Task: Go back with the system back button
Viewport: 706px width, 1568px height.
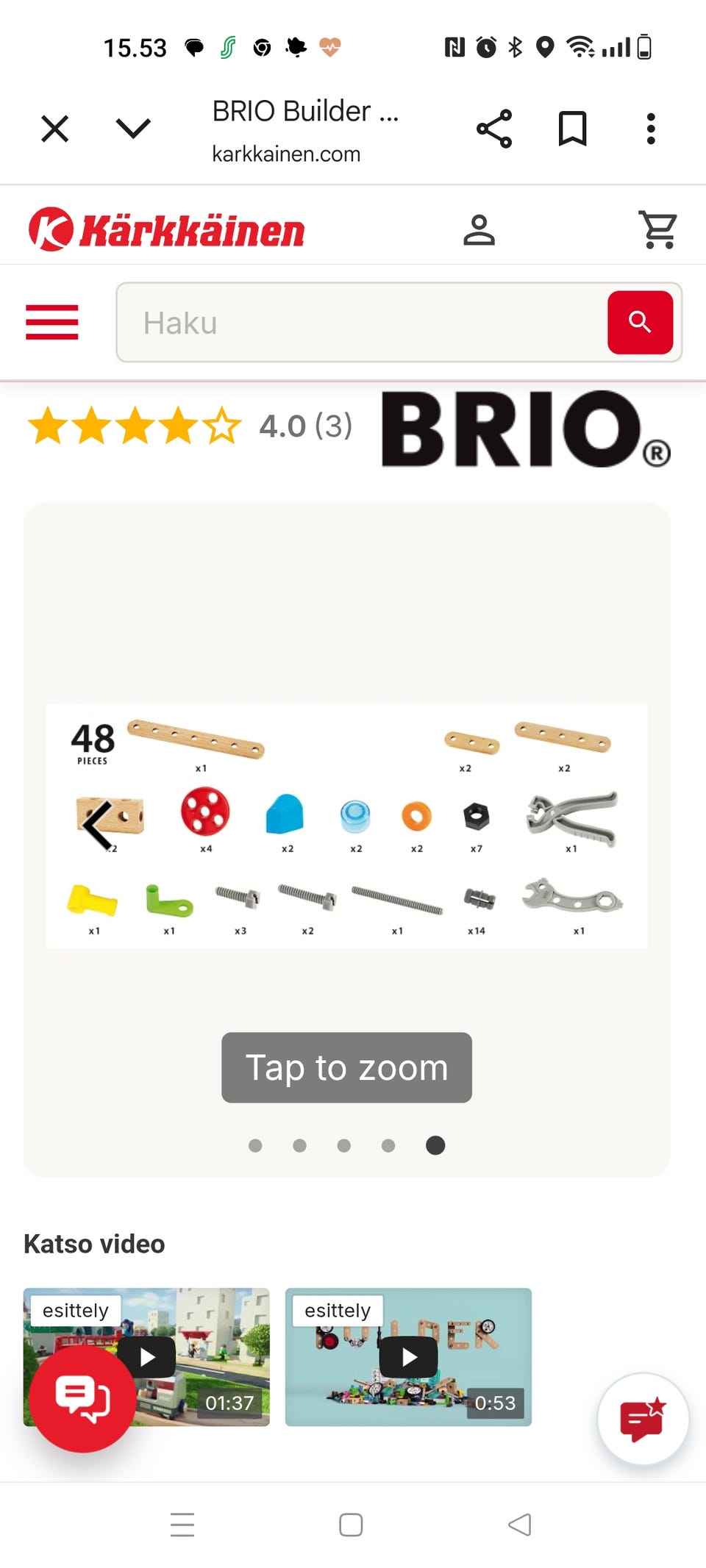Action: (519, 1525)
